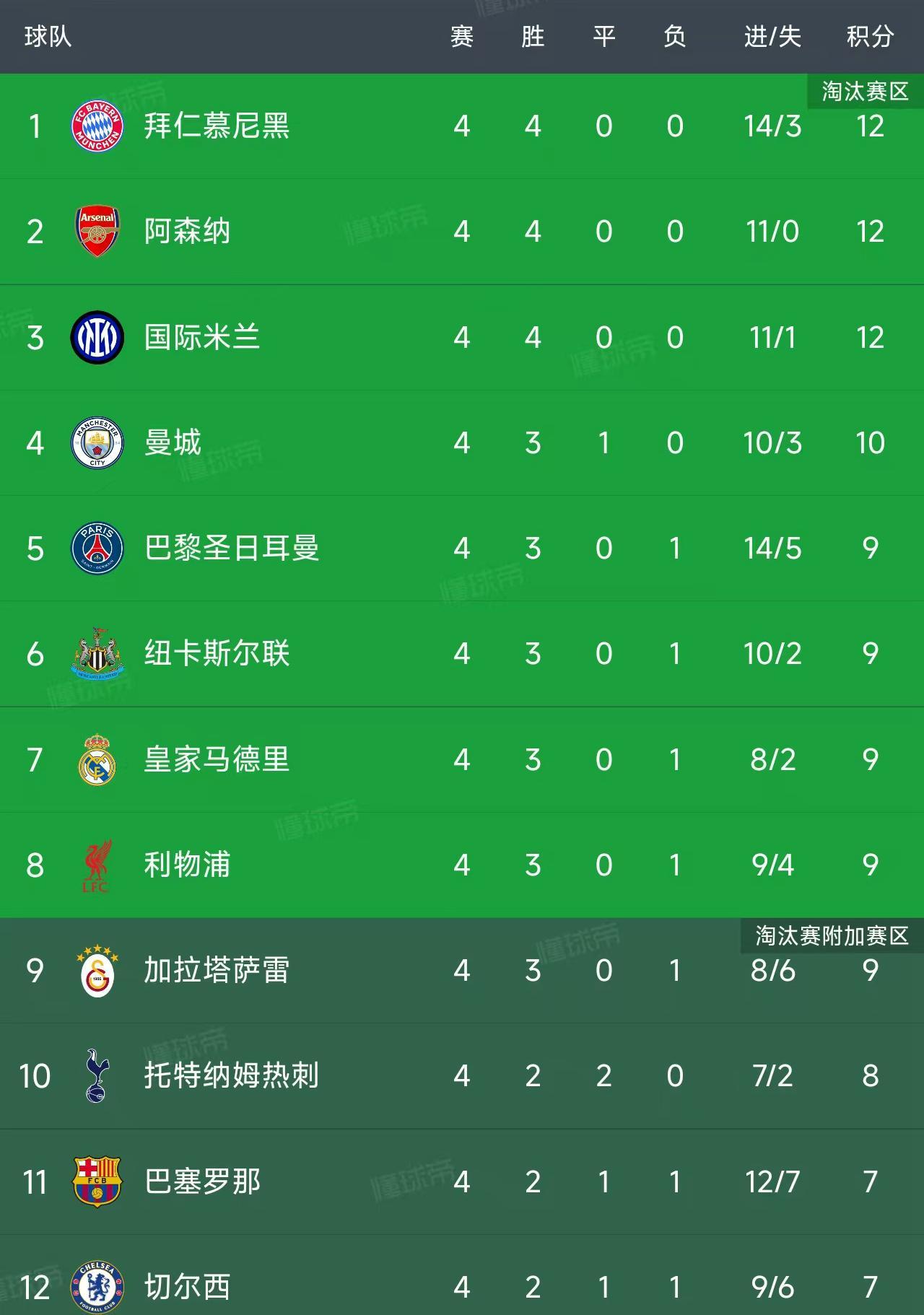The width and height of the screenshot is (924, 1315).
Task: Open the Newcastle United crest
Action: pos(97,652)
